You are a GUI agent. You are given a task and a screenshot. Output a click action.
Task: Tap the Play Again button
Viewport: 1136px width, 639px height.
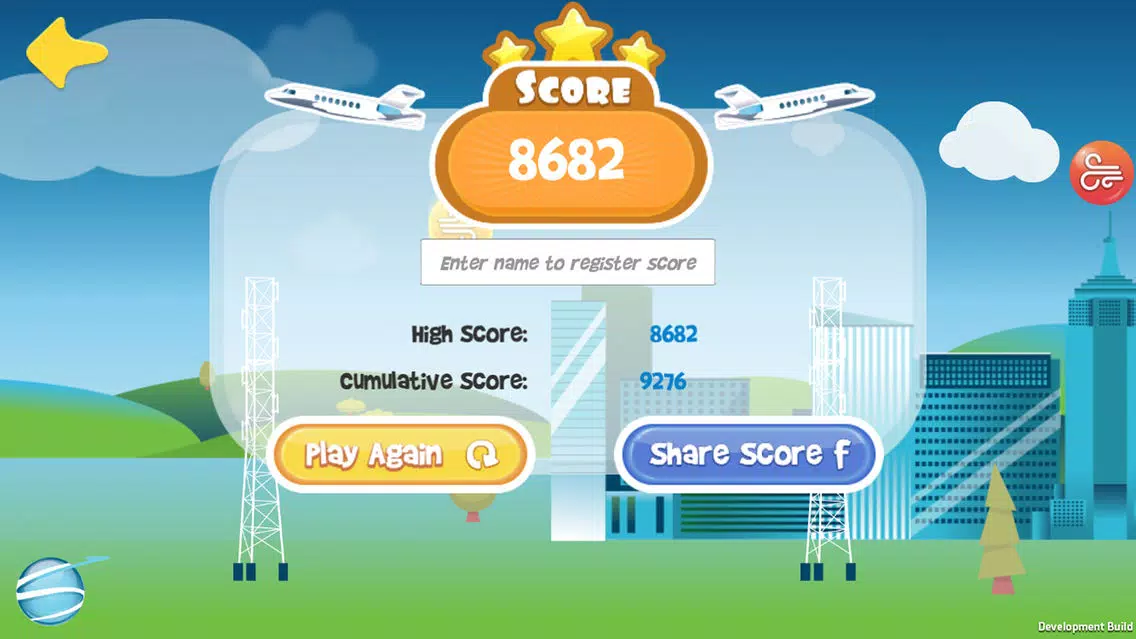(399, 455)
